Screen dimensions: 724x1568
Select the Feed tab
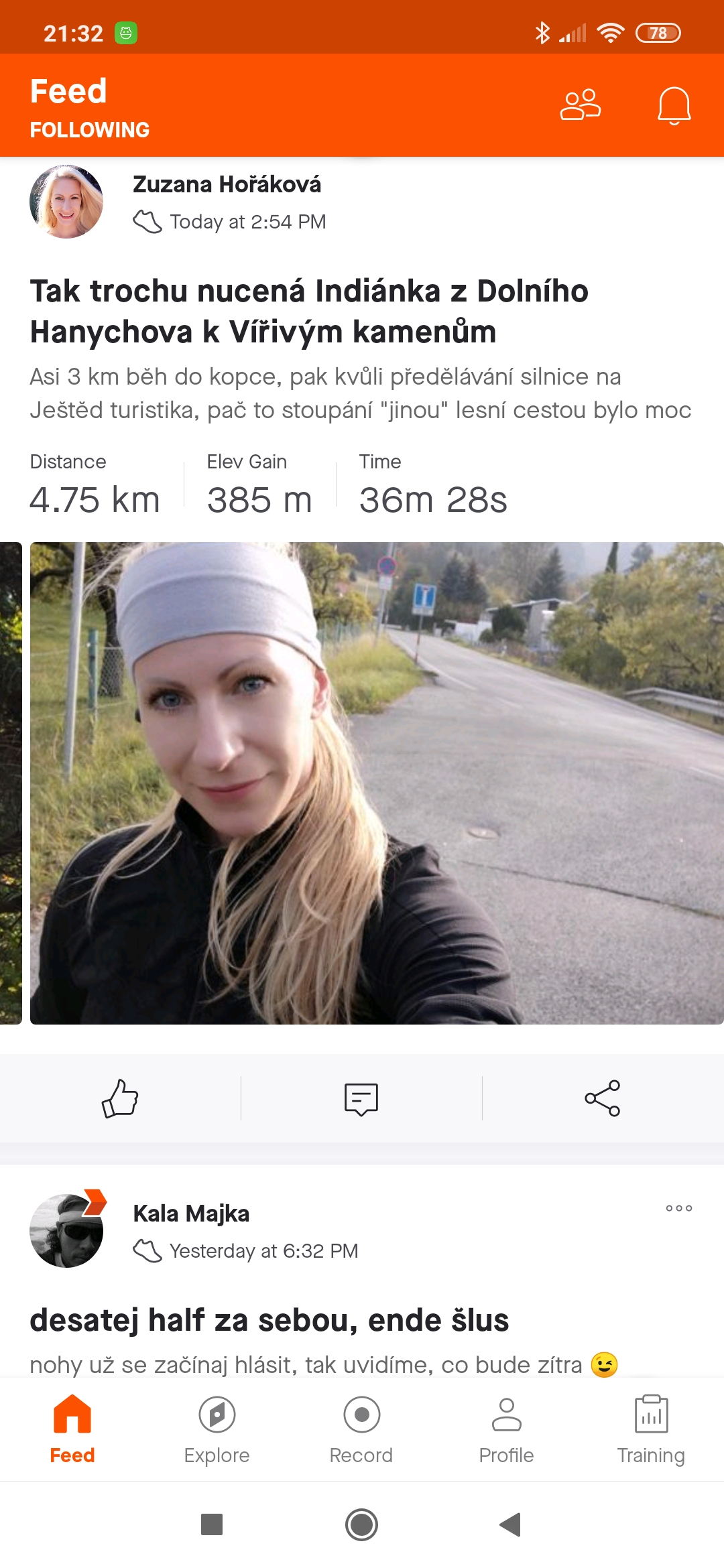(72, 1429)
